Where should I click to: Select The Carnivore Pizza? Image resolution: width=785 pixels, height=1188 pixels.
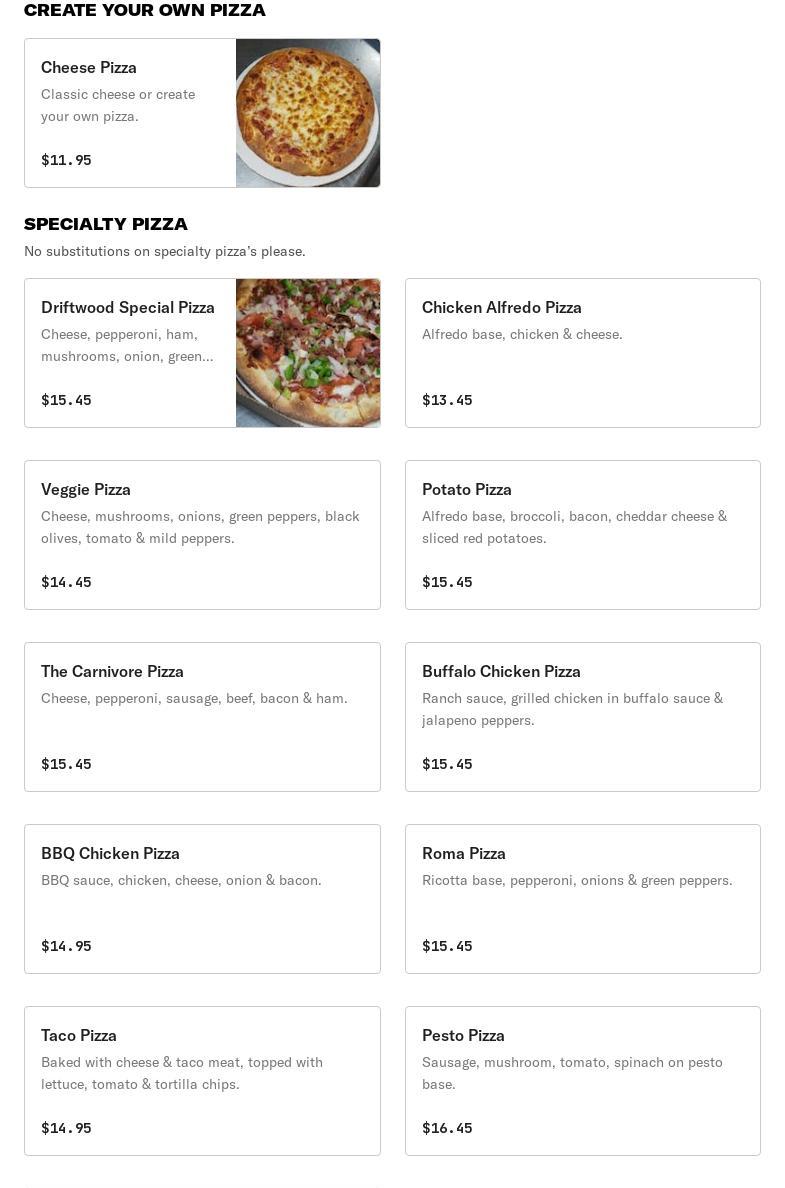pyautogui.click(x=201, y=717)
